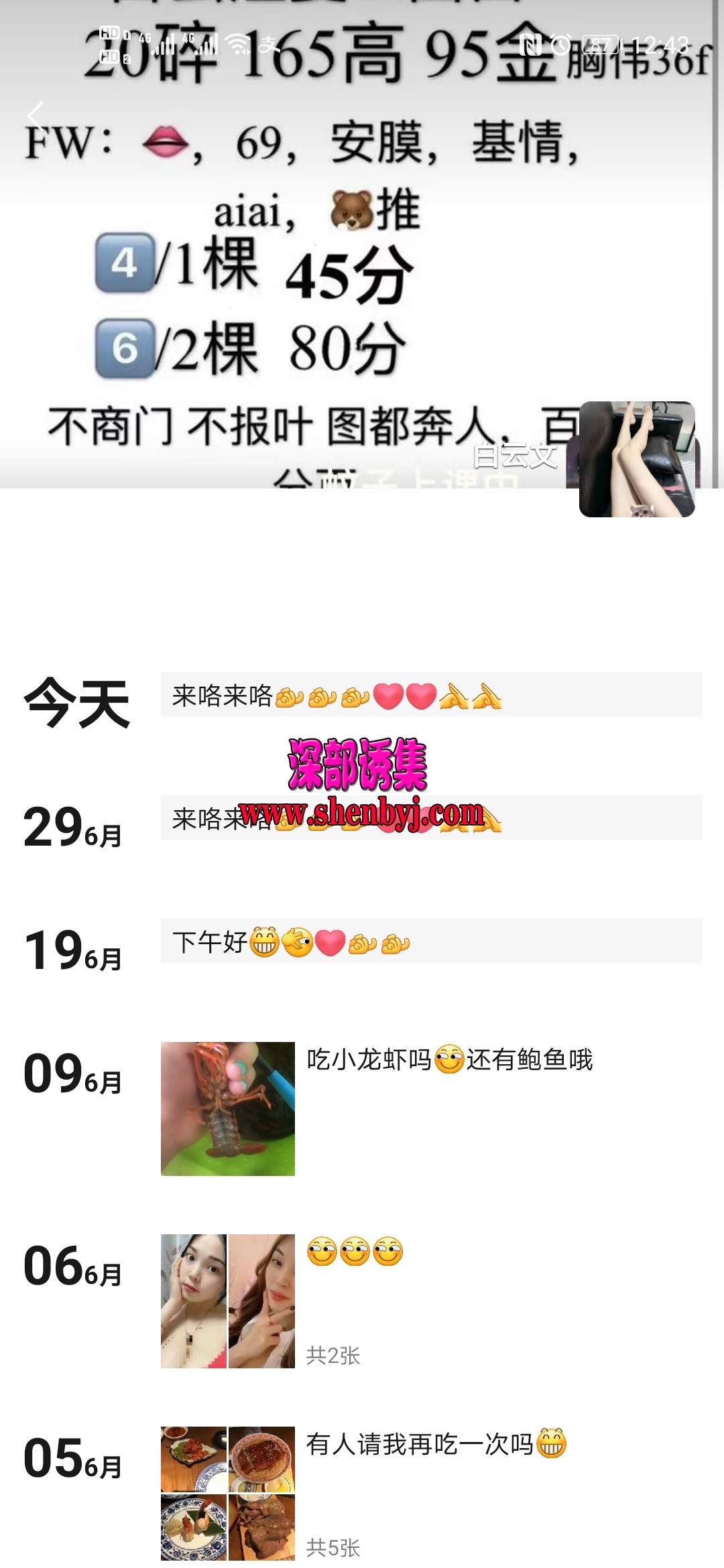Open the profile avatar next to 白云文
The image size is (724, 1568).
click(636, 459)
